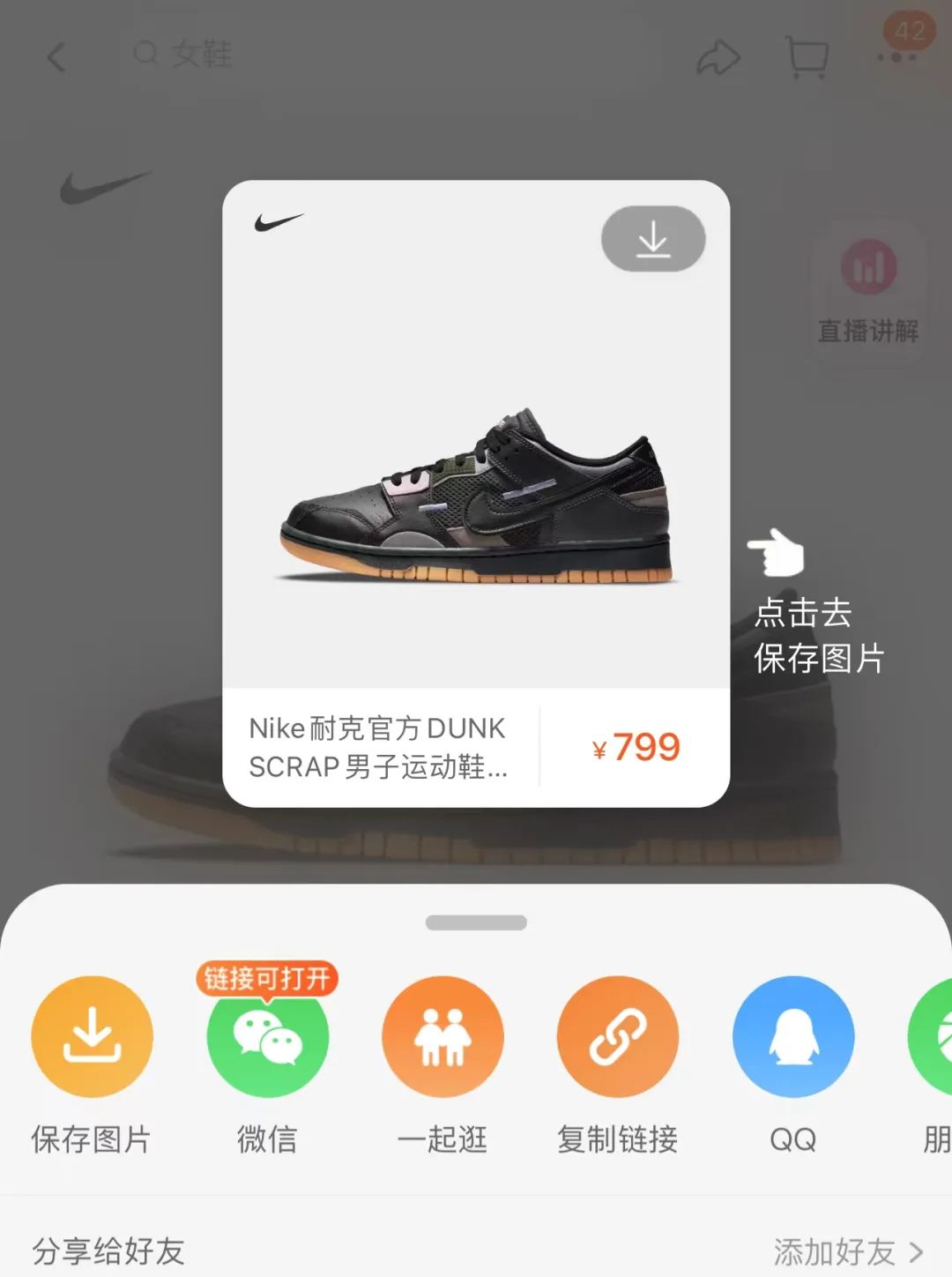This screenshot has width=952, height=1277.
Task: Share the product via QQ
Action: pos(792,1037)
